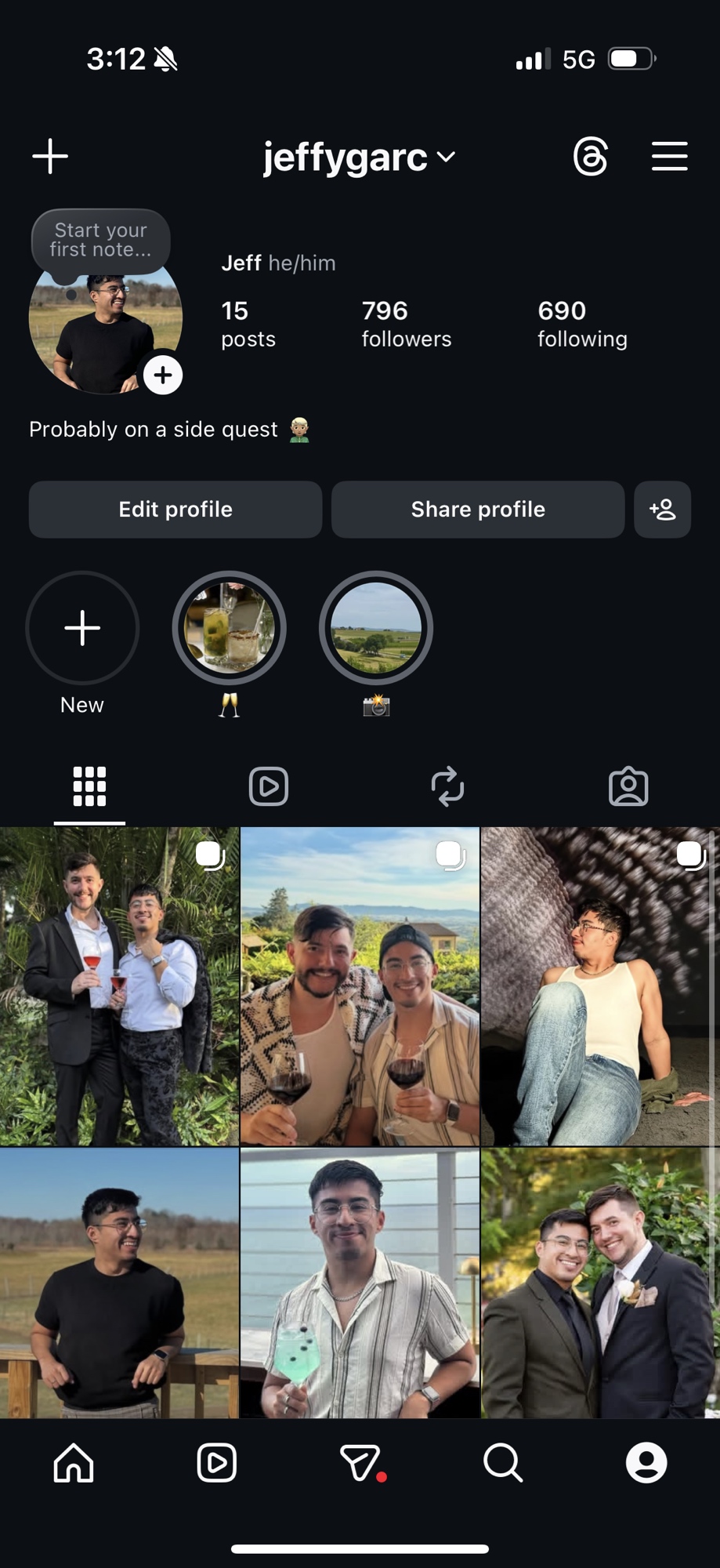Open the direct messages inbox

360,1463
